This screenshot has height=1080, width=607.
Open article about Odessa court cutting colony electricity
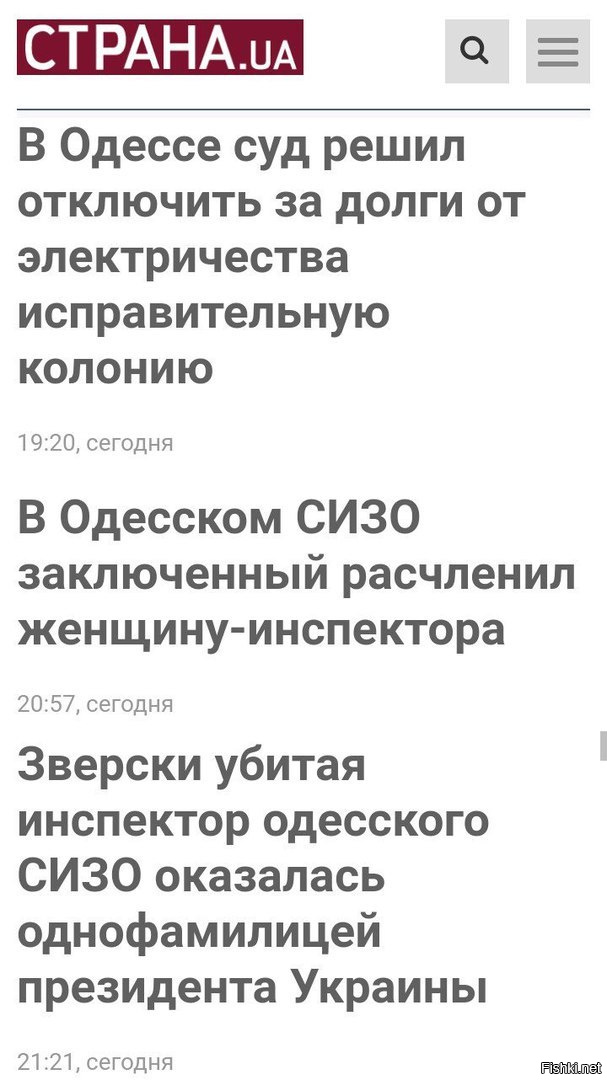[x=272, y=257]
